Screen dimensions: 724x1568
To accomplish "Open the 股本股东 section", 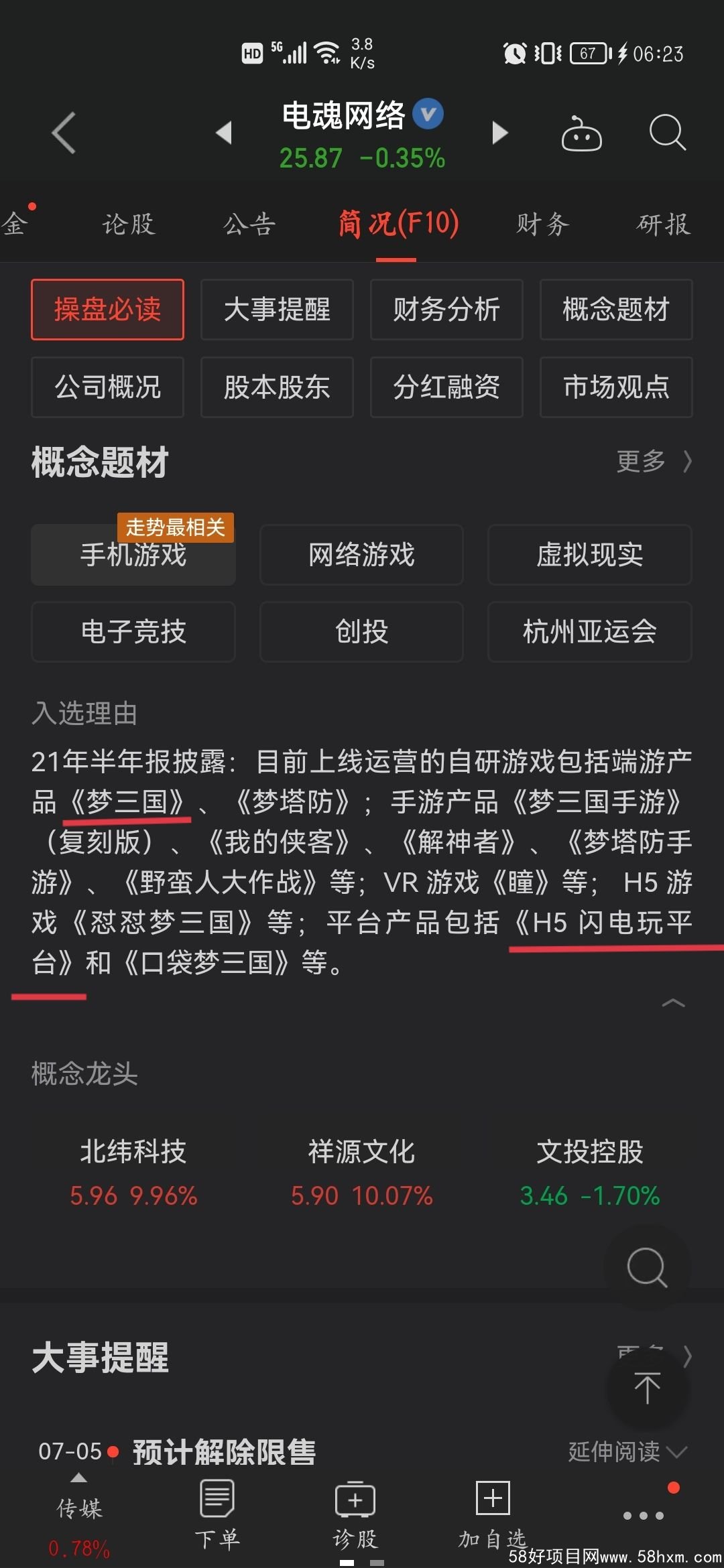I will click(x=277, y=387).
